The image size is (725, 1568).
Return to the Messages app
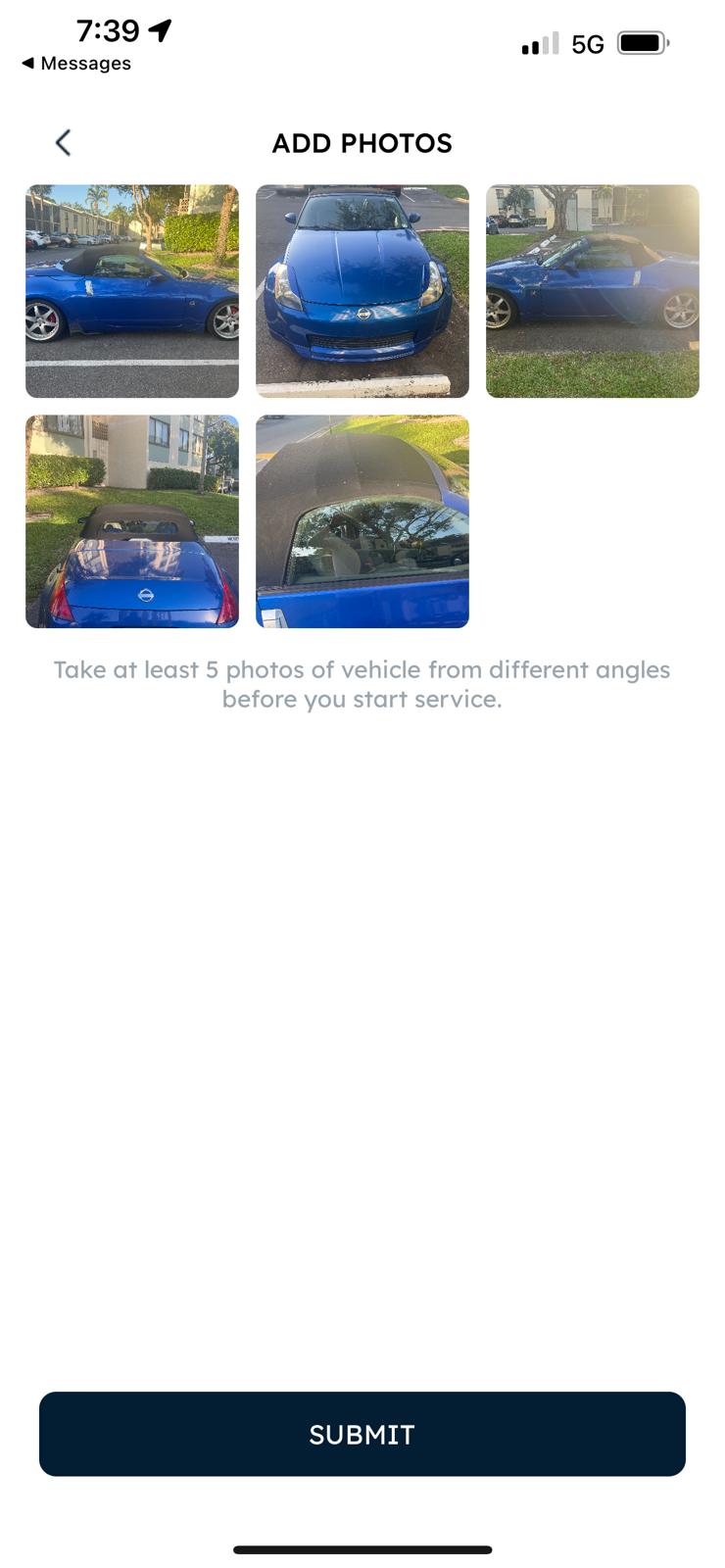[76, 64]
